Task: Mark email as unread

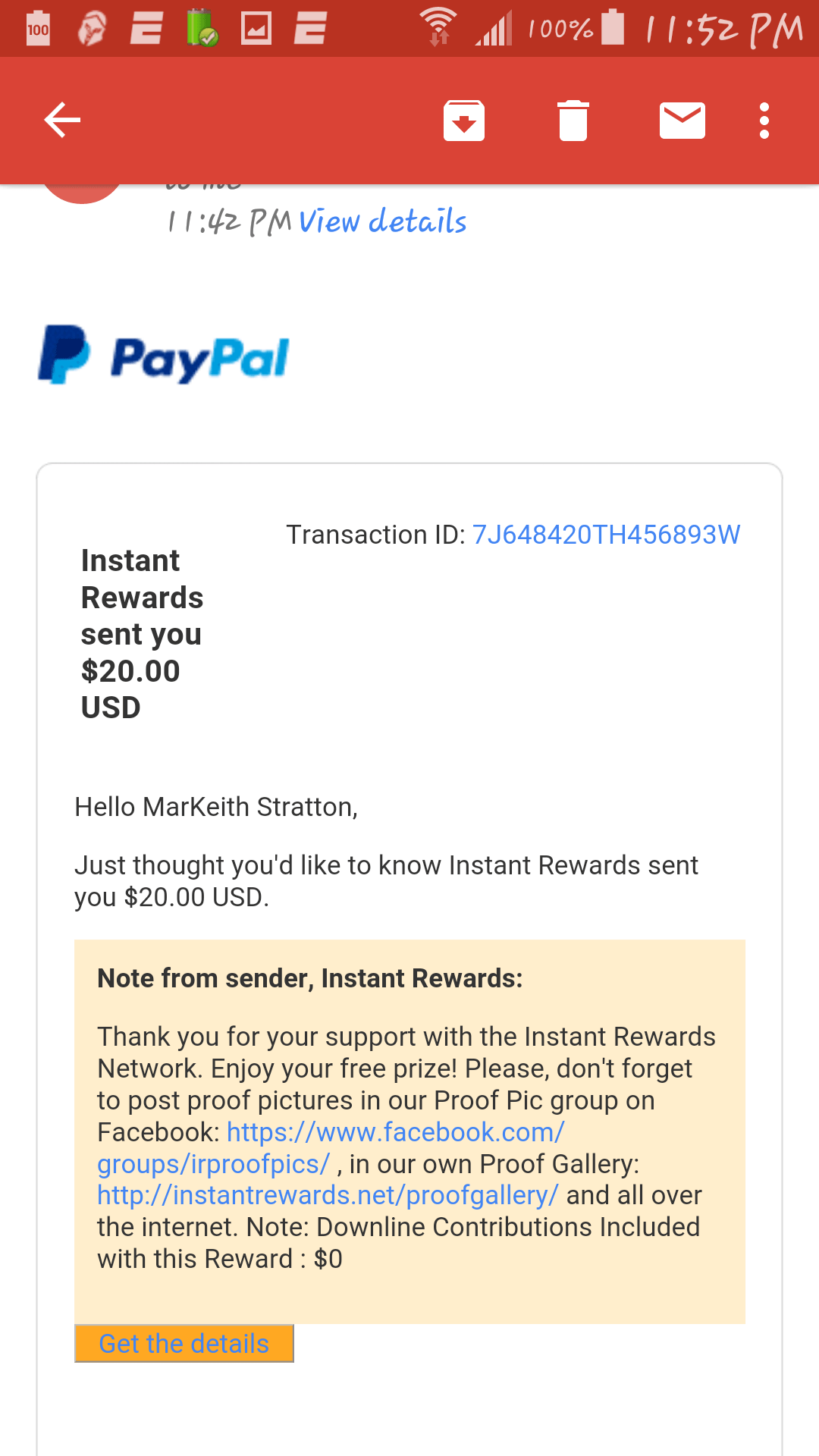Action: (x=682, y=121)
